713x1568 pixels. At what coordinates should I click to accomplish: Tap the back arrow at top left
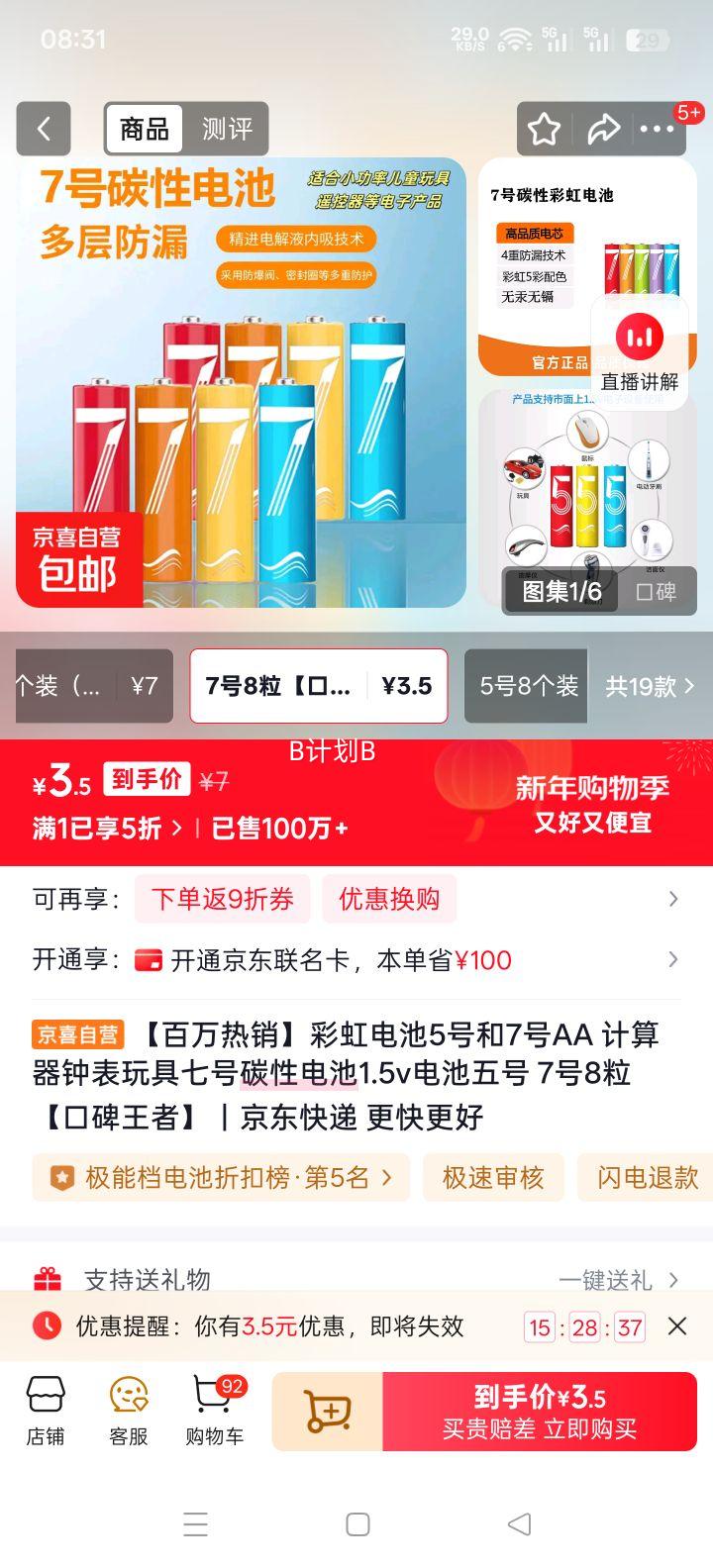coord(44,129)
